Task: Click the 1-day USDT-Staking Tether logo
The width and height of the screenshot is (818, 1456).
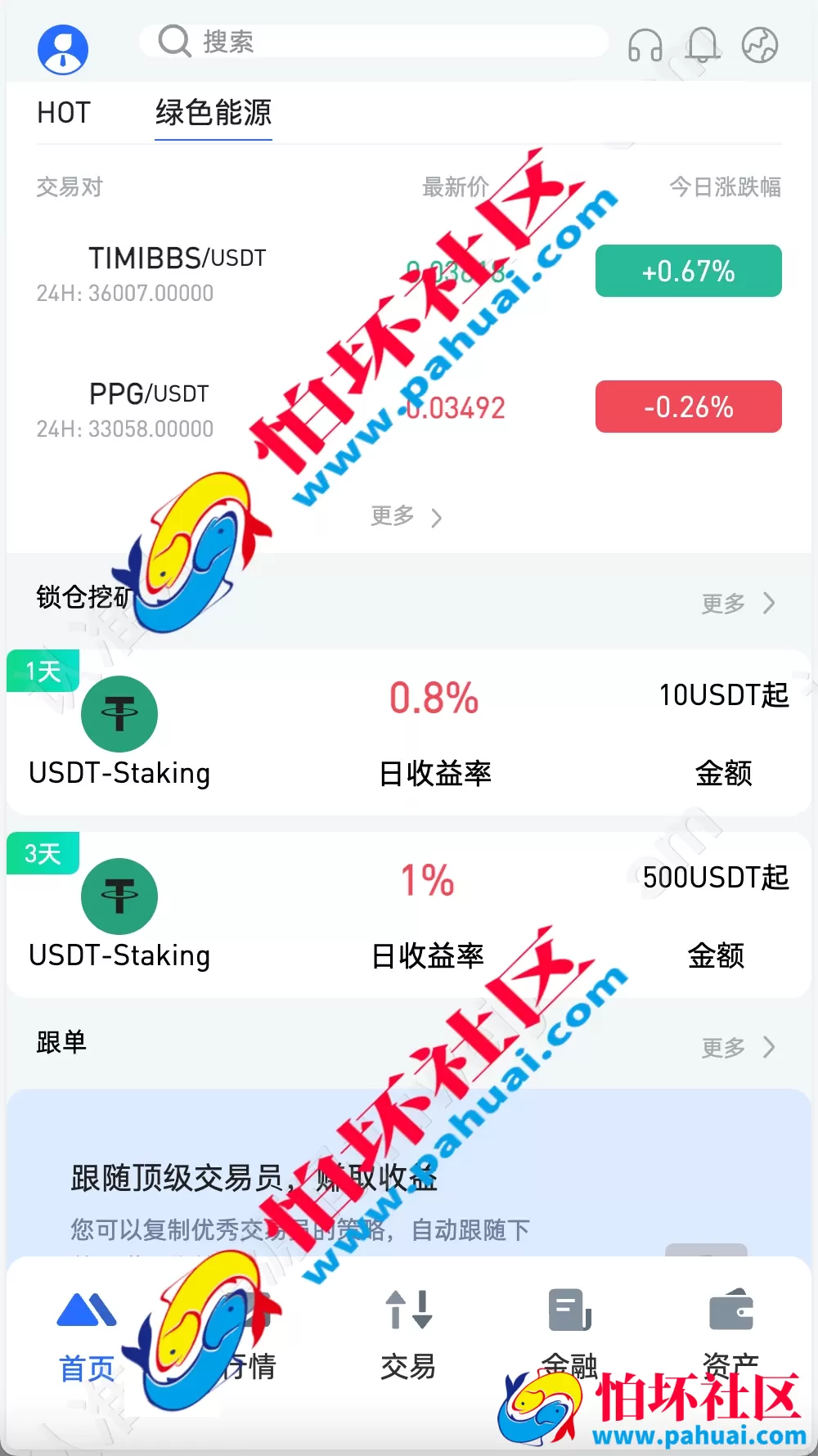Action: [119, 713]
